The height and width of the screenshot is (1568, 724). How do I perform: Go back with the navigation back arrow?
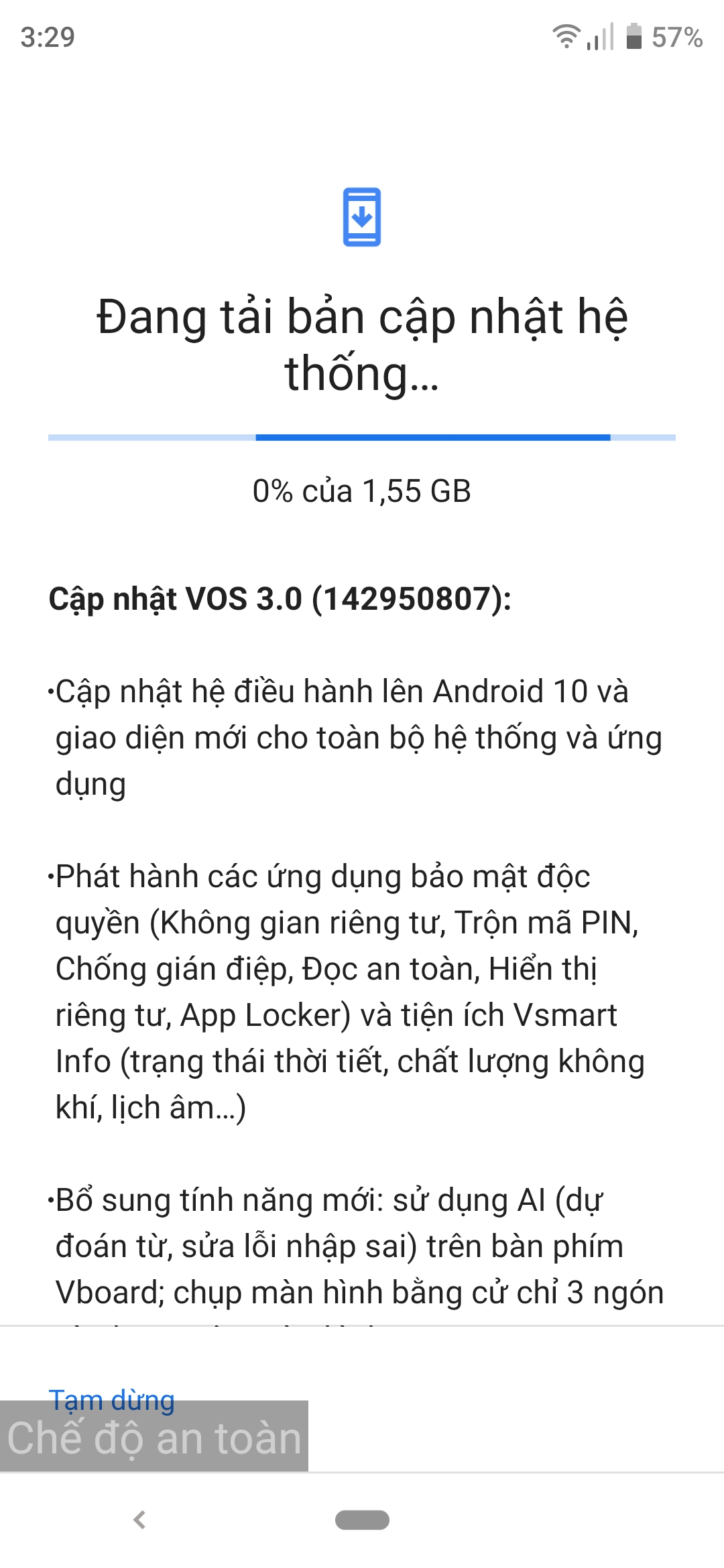click(x=139, y=1520)
